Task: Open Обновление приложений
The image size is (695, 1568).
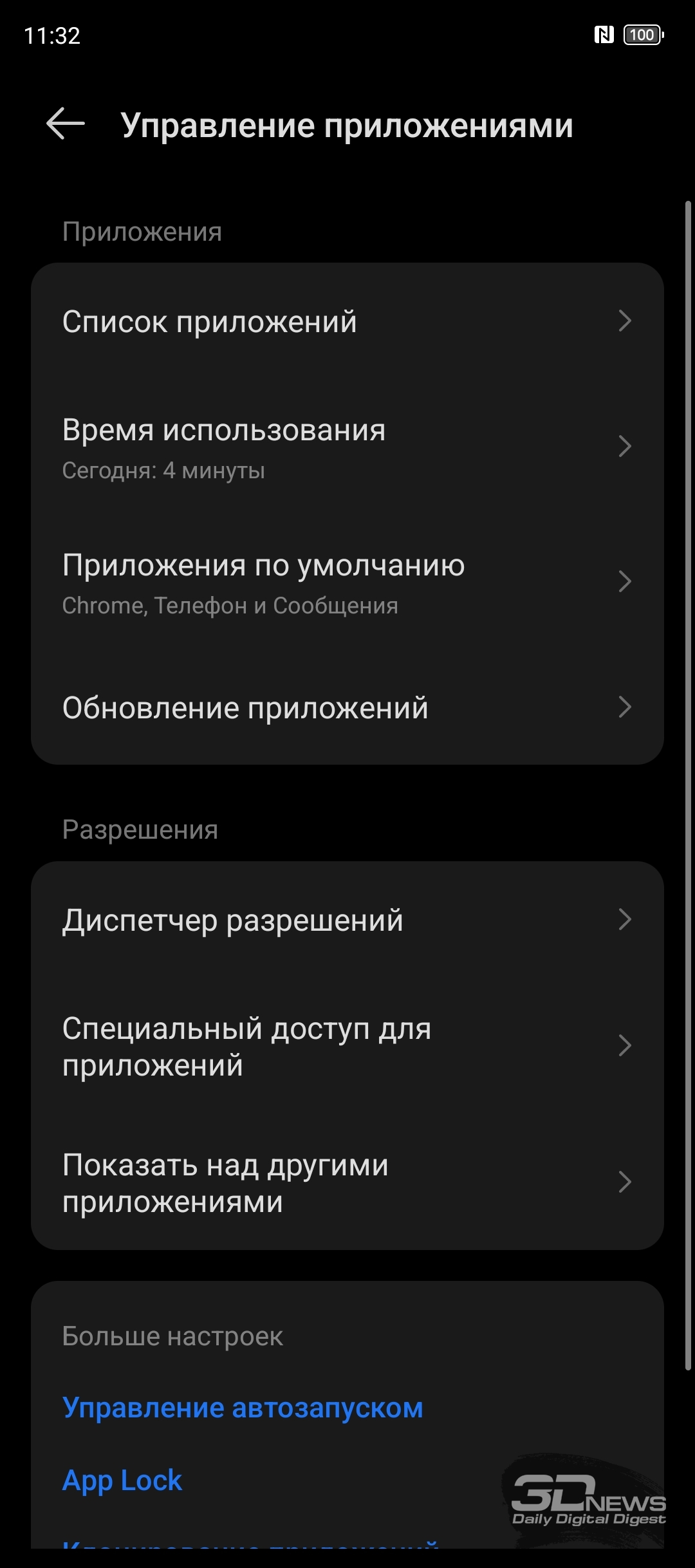Action: tap(347, 707)
